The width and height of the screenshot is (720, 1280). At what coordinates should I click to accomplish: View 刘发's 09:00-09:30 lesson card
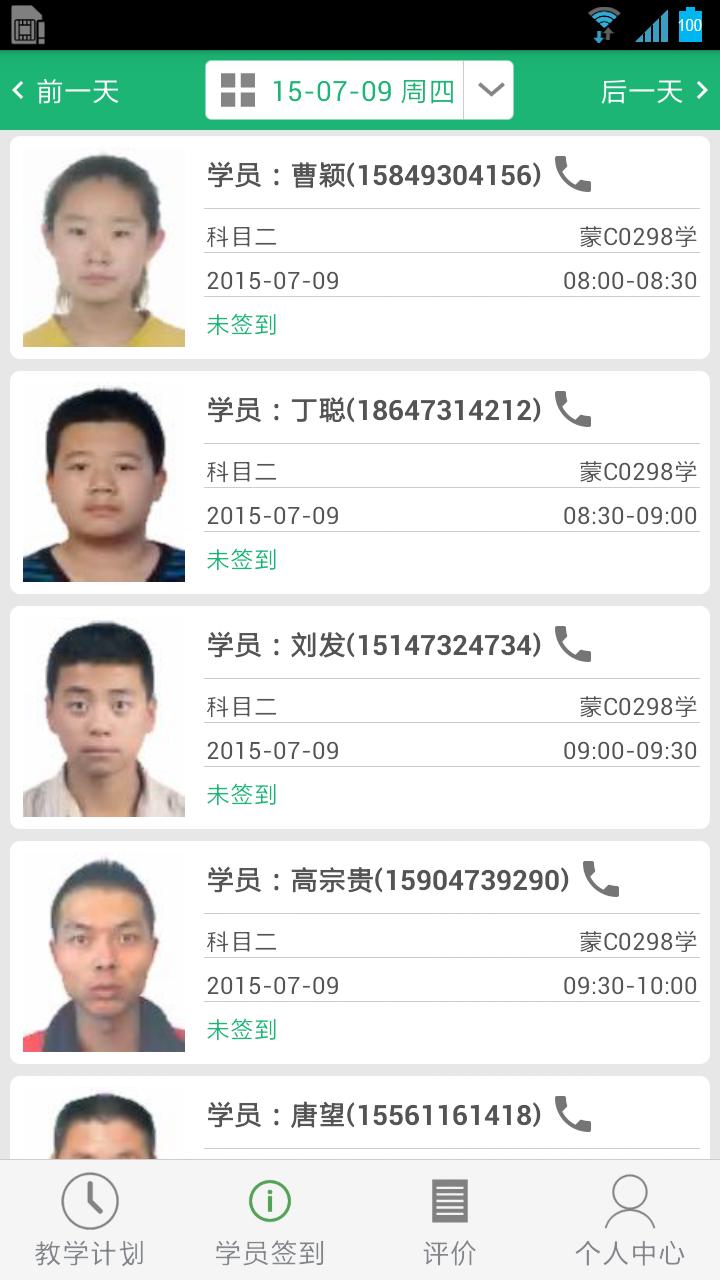click(452, 751)
